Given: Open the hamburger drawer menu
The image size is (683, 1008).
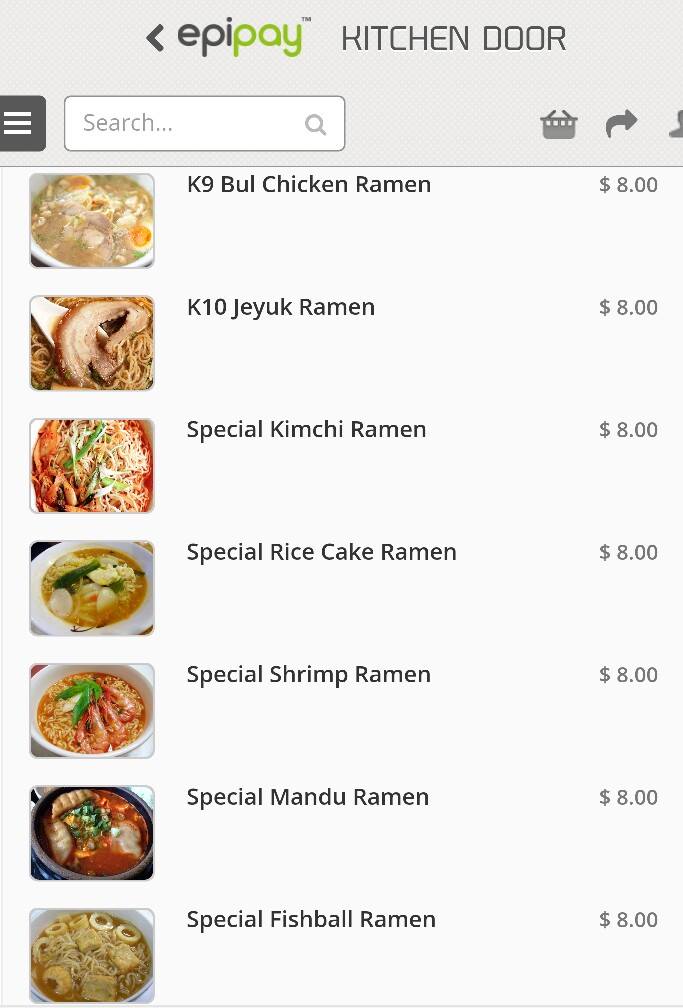Looking at the screenshot, I should [x=20, y=123].
